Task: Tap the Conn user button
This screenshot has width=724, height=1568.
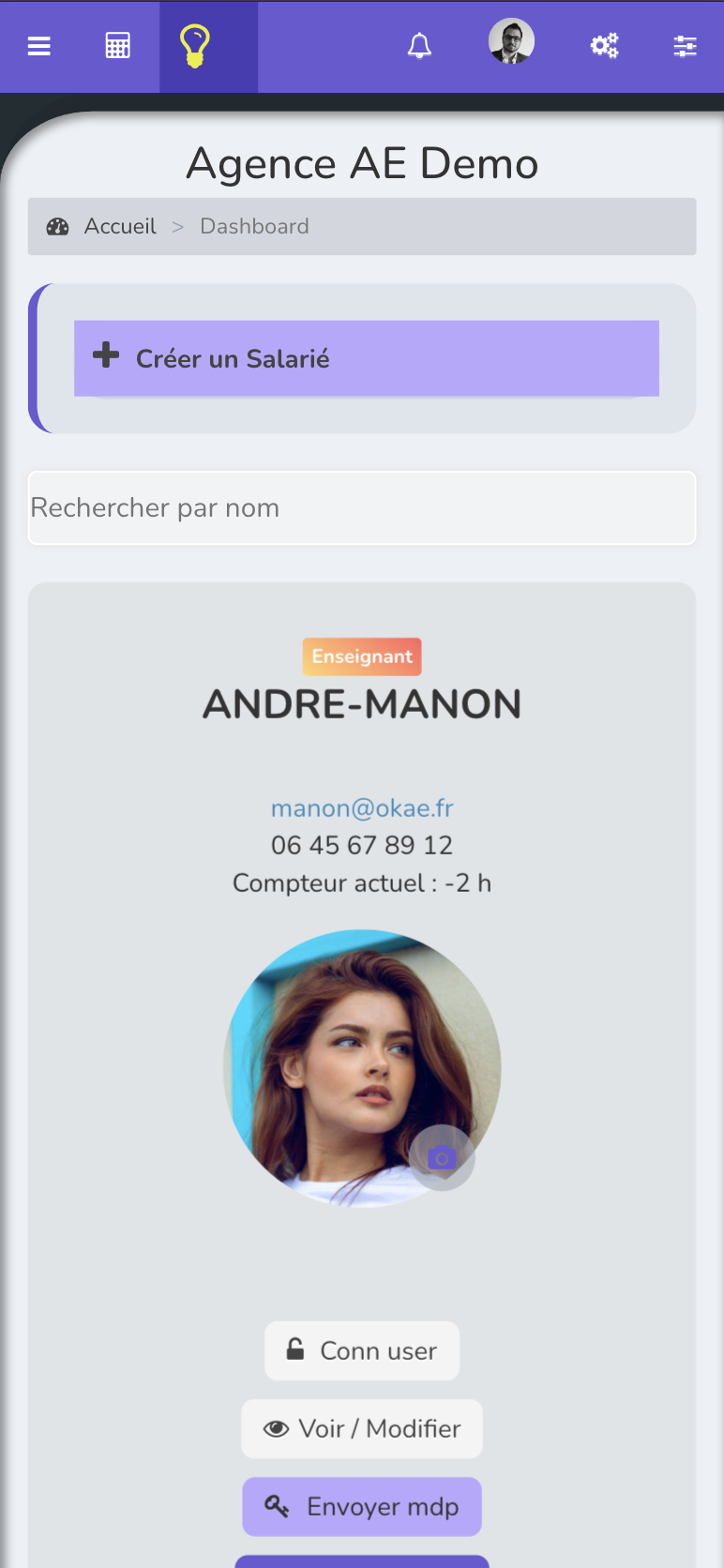Action: (x=362, y=1350)
